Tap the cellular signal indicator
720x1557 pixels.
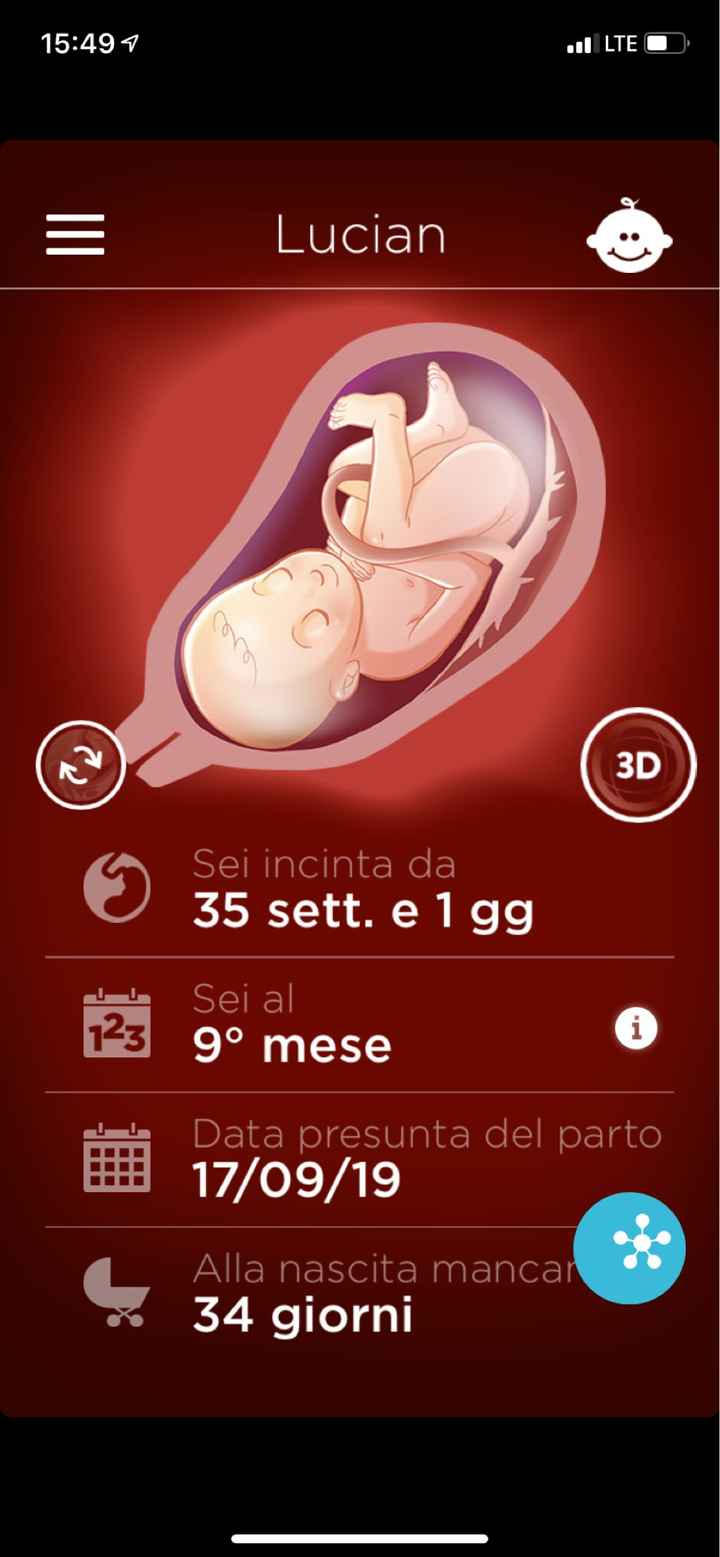pyautogui.click(x=582, y=42)
